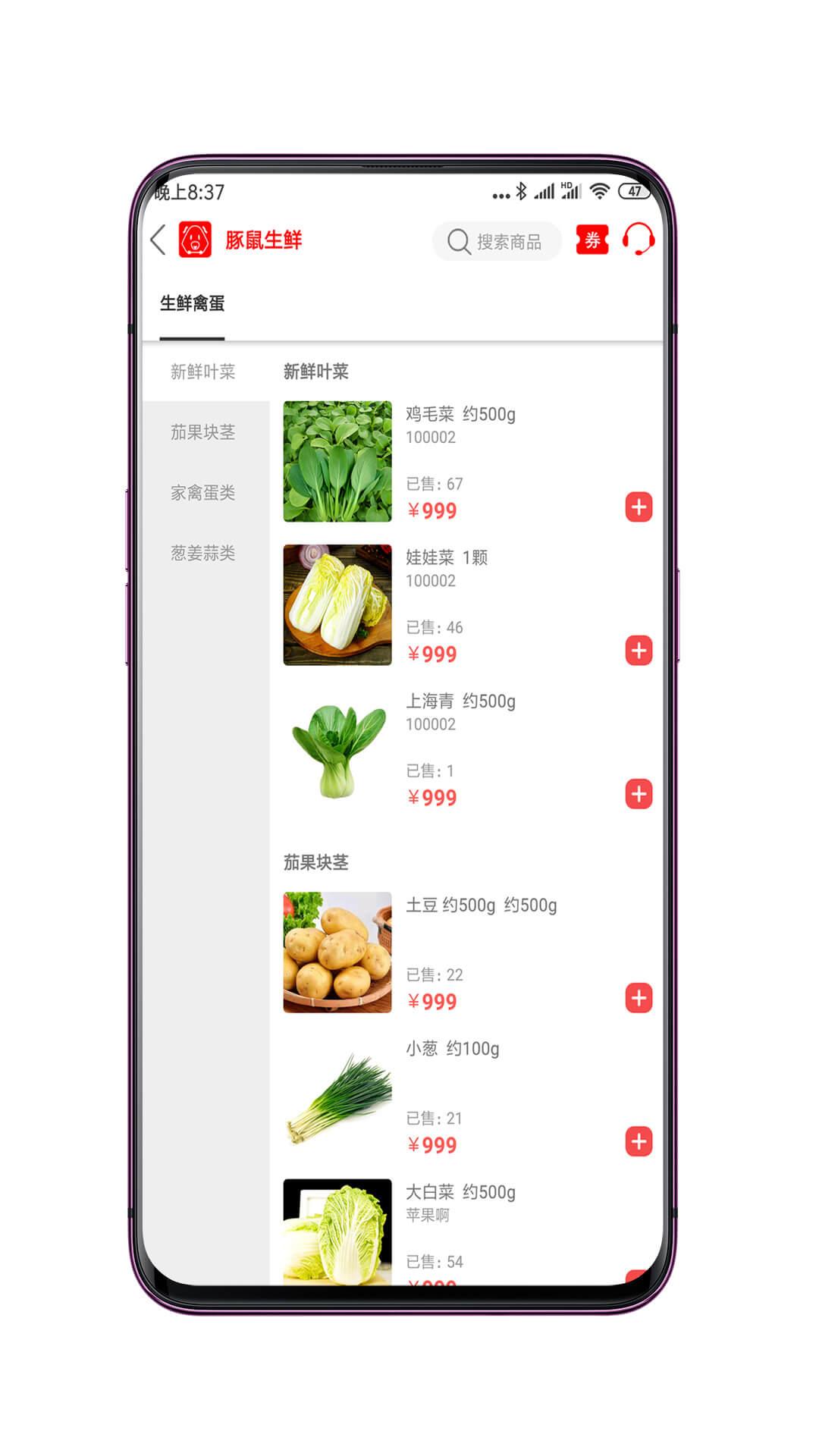Tap the add icon next to 娃娃菜
Image resolution: width=819 pixels, height=1456 pixels.
tap(639, 651)
